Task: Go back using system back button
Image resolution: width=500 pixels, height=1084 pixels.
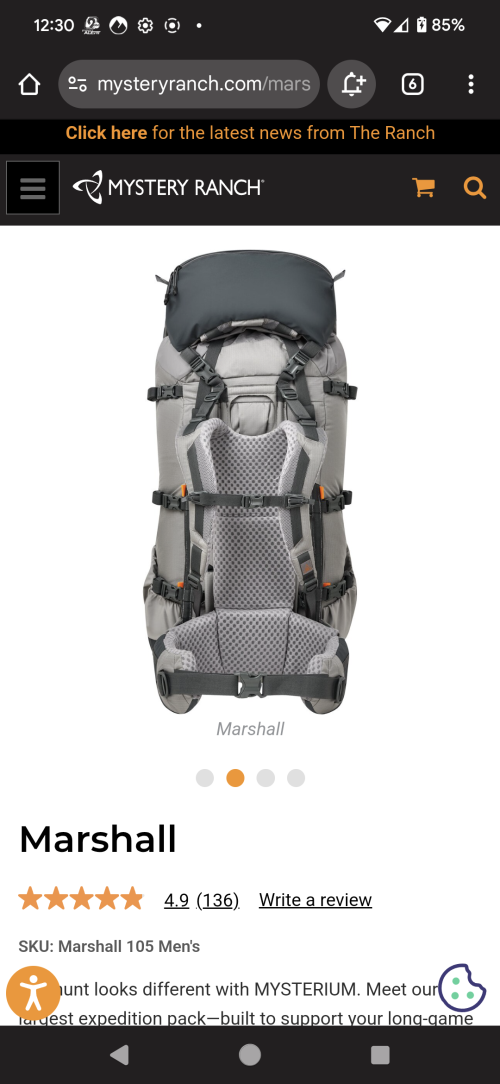Action: pyautogui.click(x=120, y=1054)
